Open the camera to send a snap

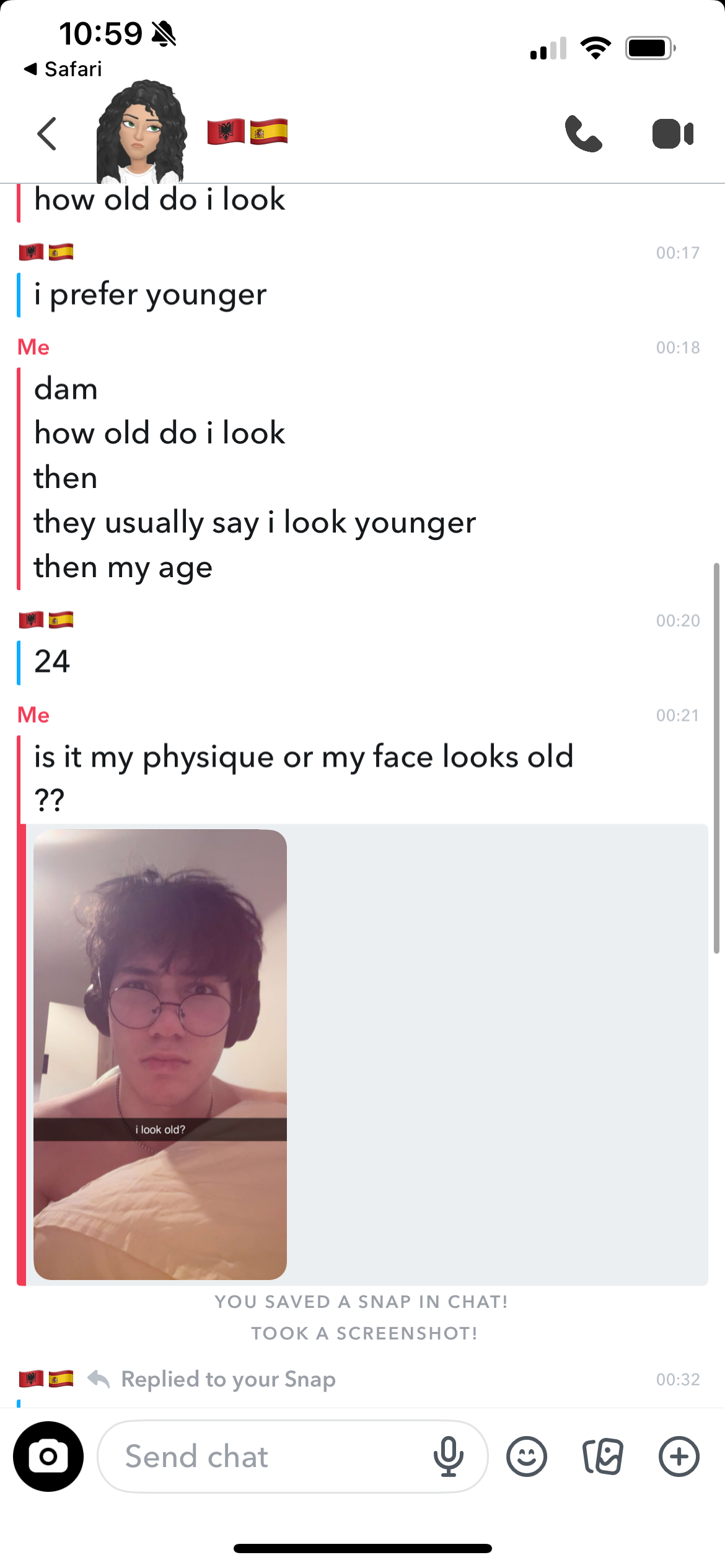[x=48, y=1456]
